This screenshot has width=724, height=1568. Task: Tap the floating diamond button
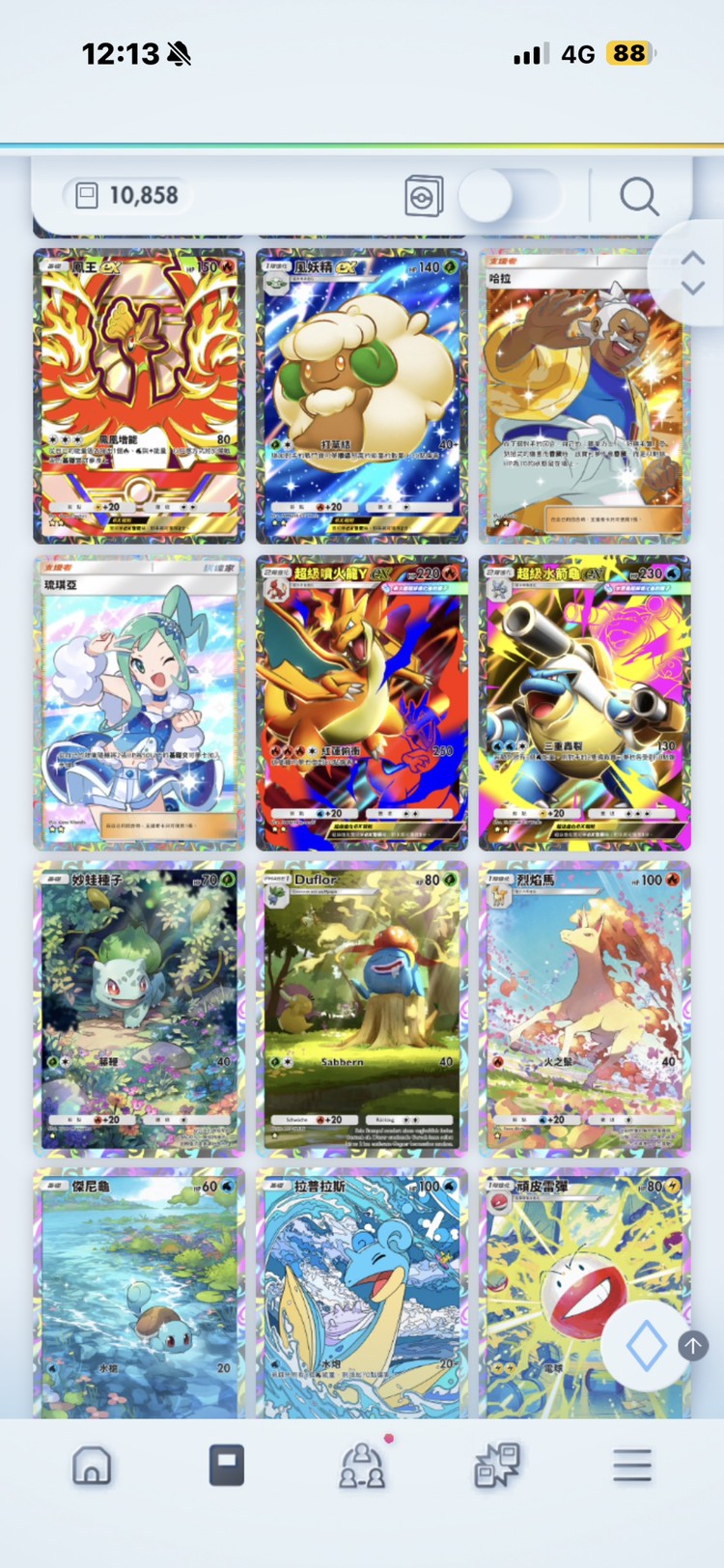645,1345
